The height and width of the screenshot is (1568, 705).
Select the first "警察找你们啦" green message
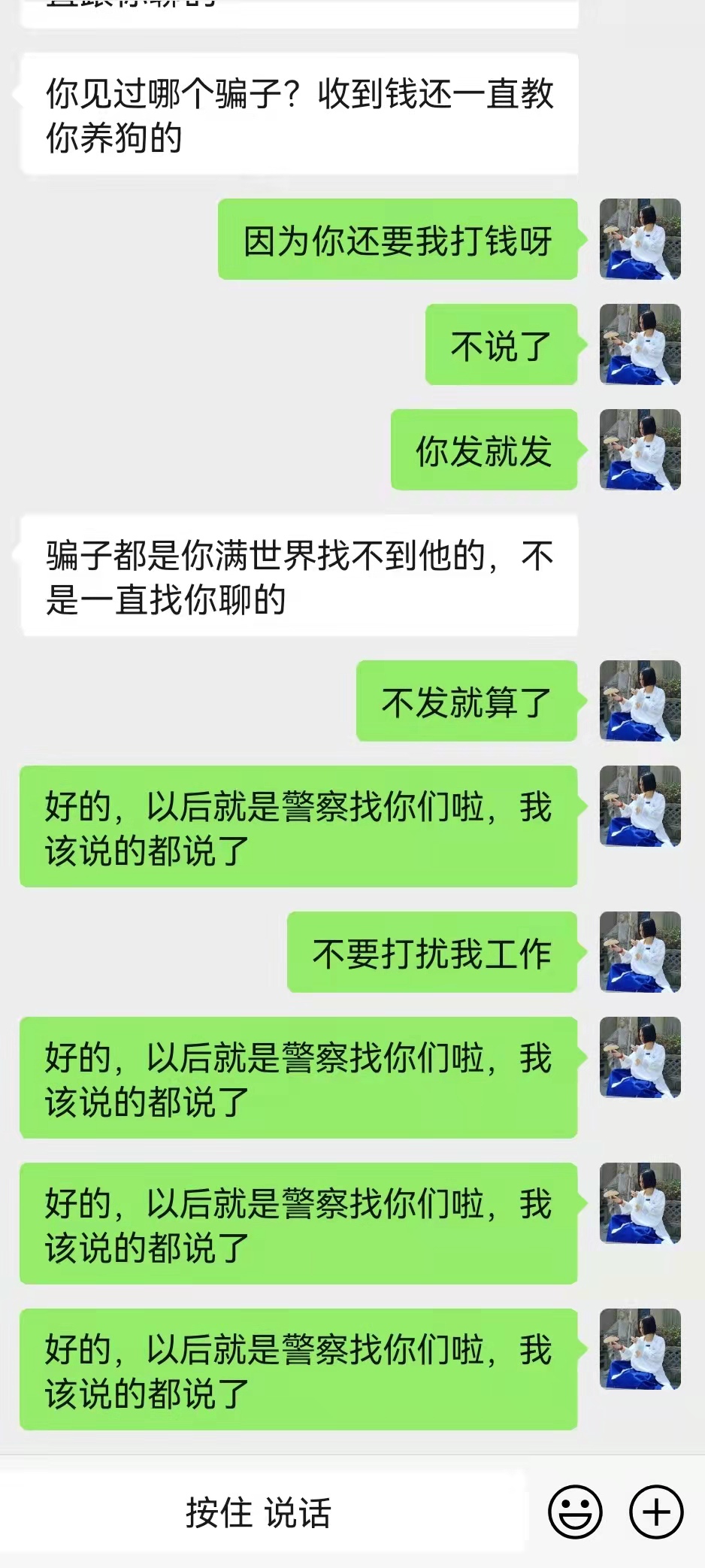tap(297, 823)
